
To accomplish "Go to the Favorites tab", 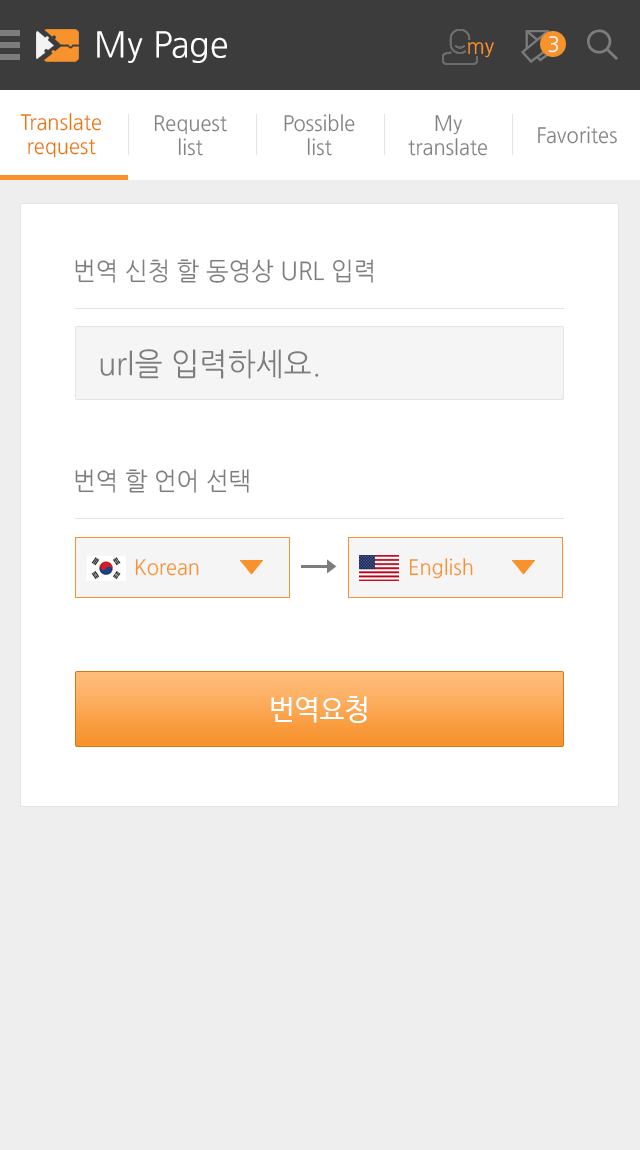I will [x=576, y=135].
